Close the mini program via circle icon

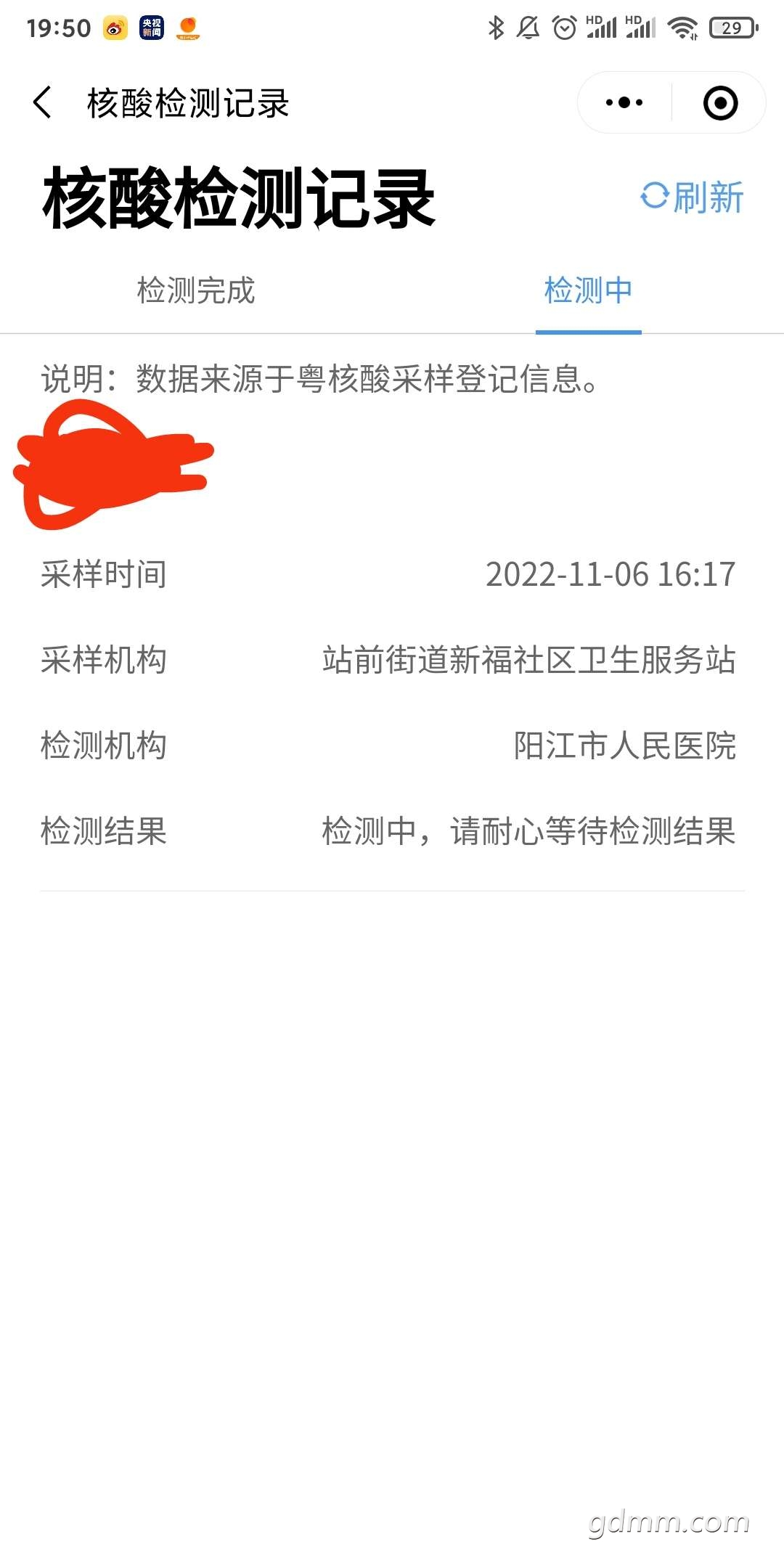coord(720,102)
